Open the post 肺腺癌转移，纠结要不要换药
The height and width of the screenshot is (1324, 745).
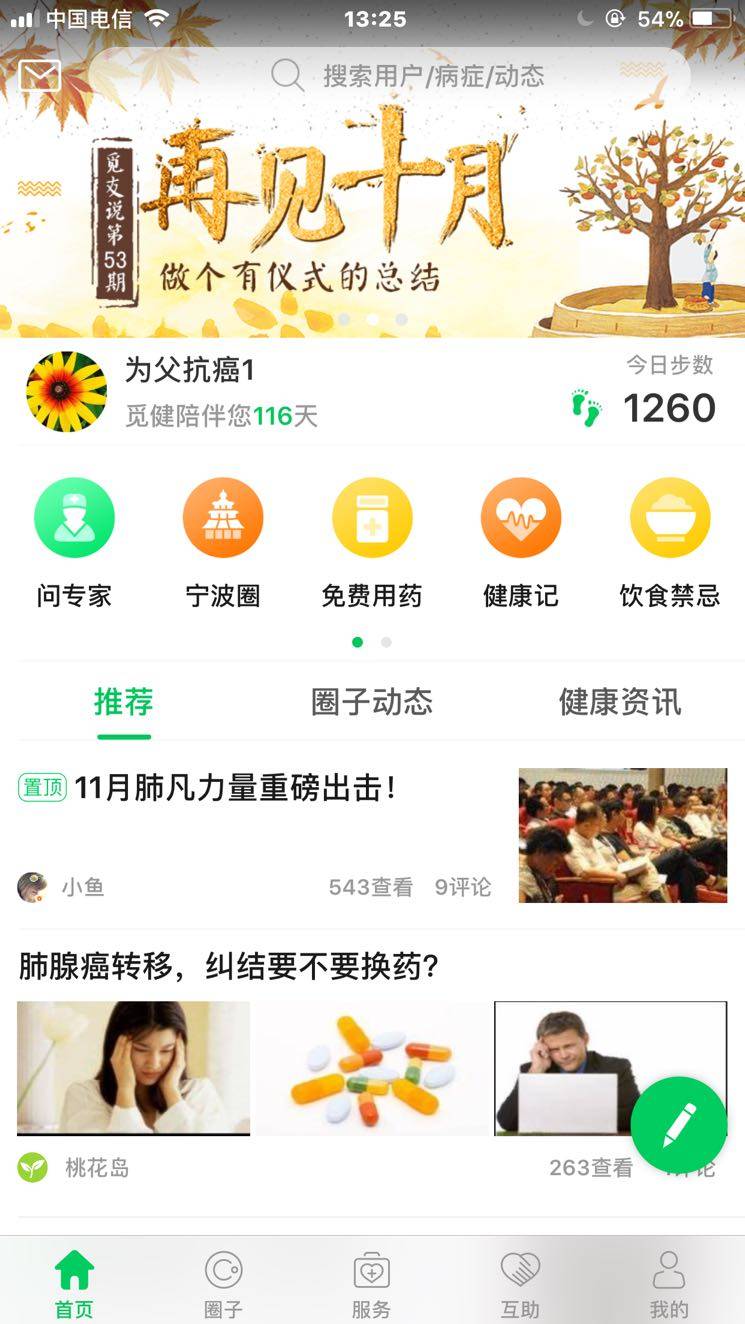(230, 966)
